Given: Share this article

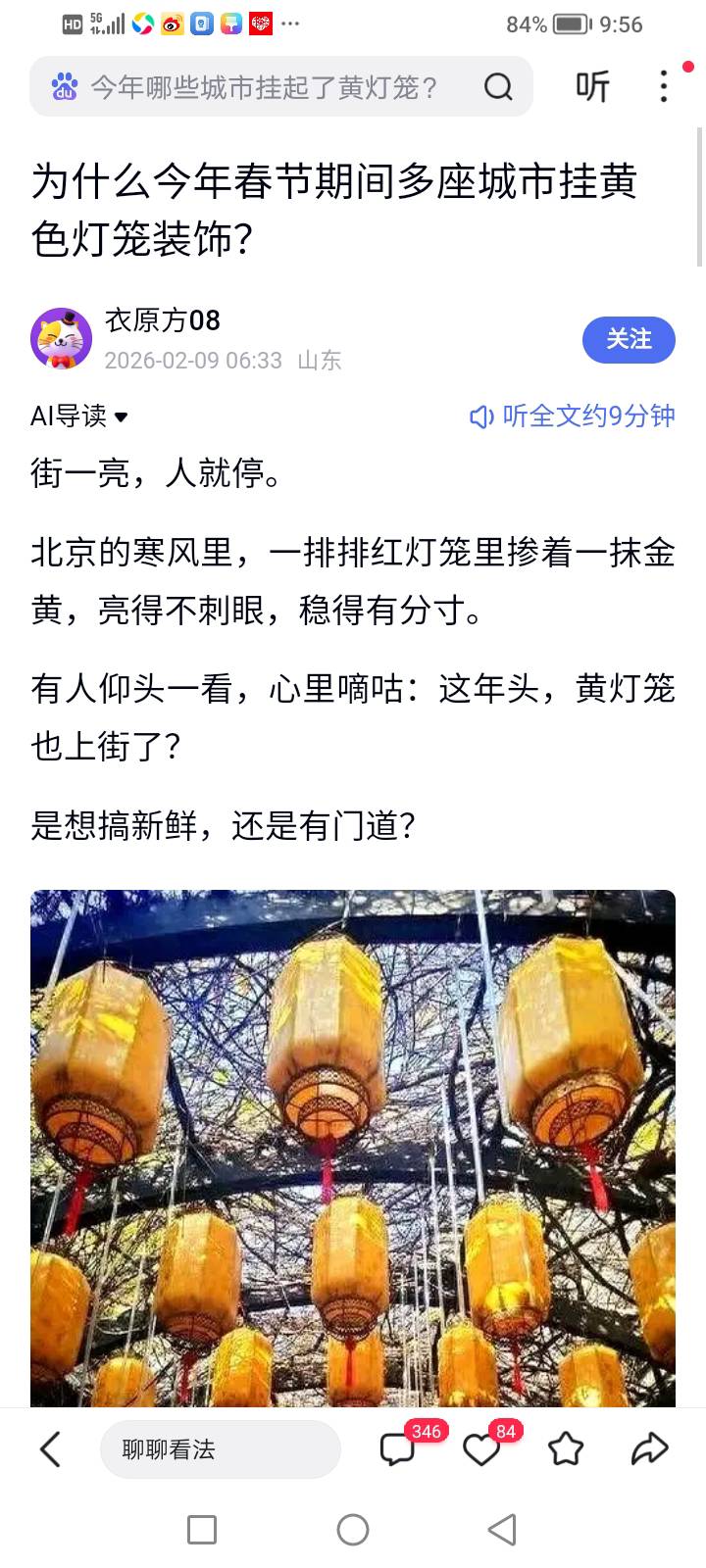Looking at the screenshot, I should 649,1449.
